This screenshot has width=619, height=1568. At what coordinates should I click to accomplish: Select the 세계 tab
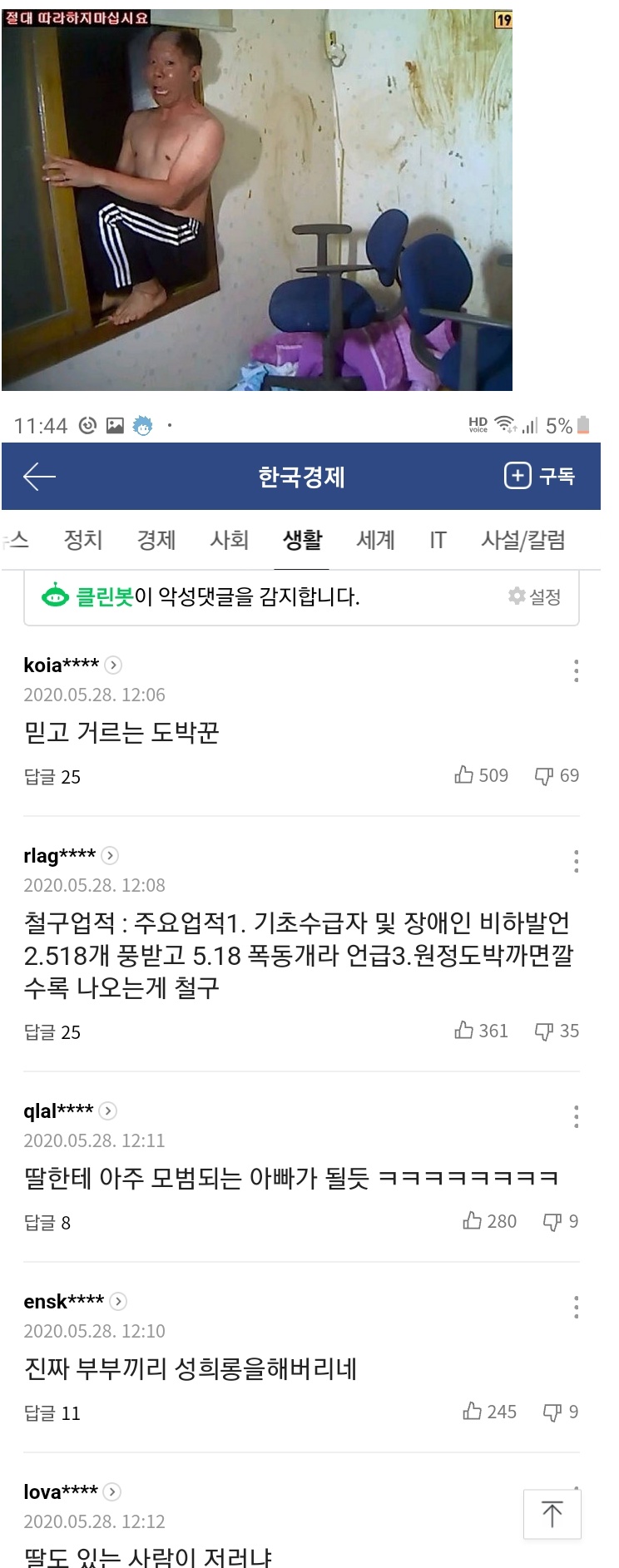[376, 540]
